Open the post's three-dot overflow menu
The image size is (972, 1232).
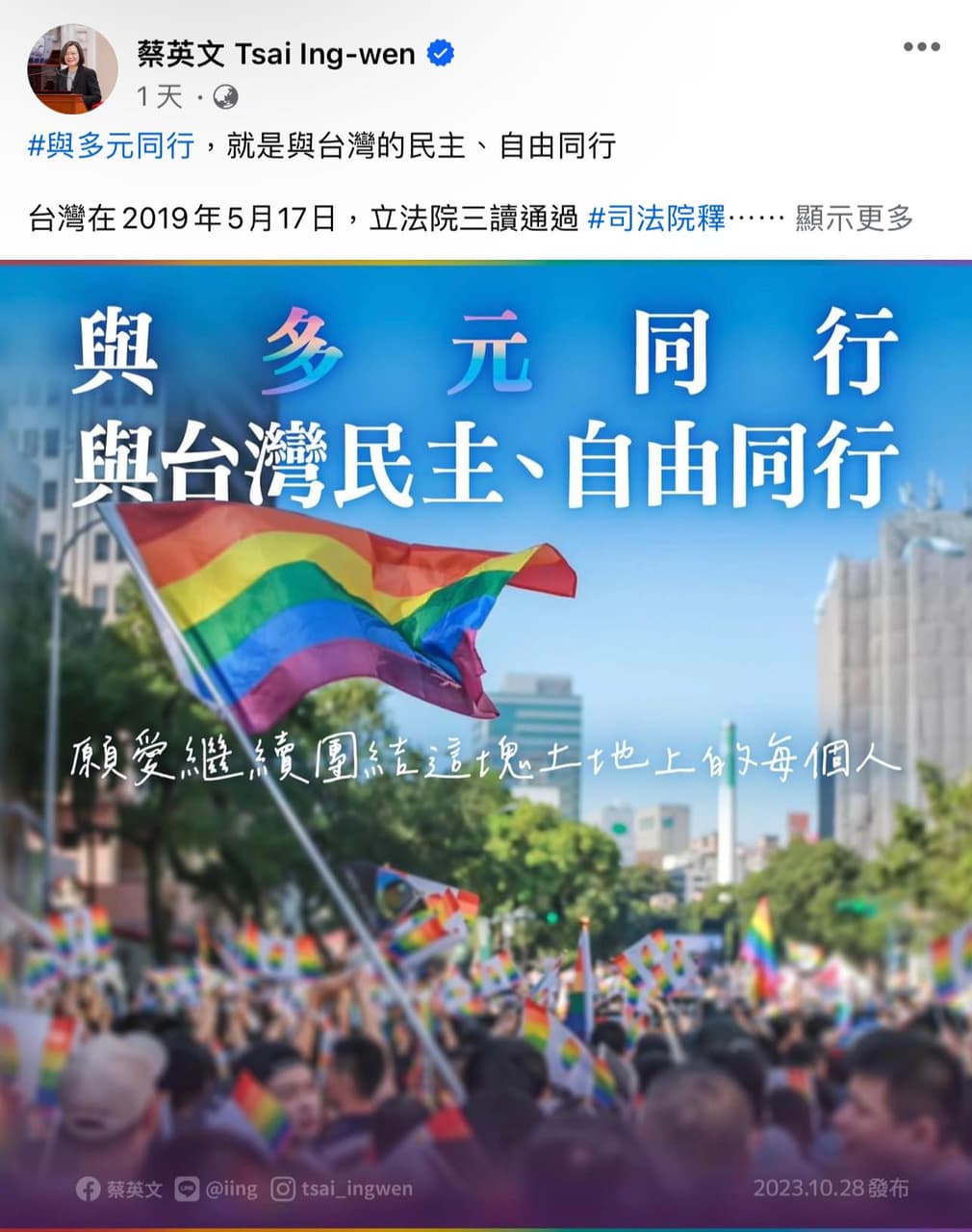921,47
